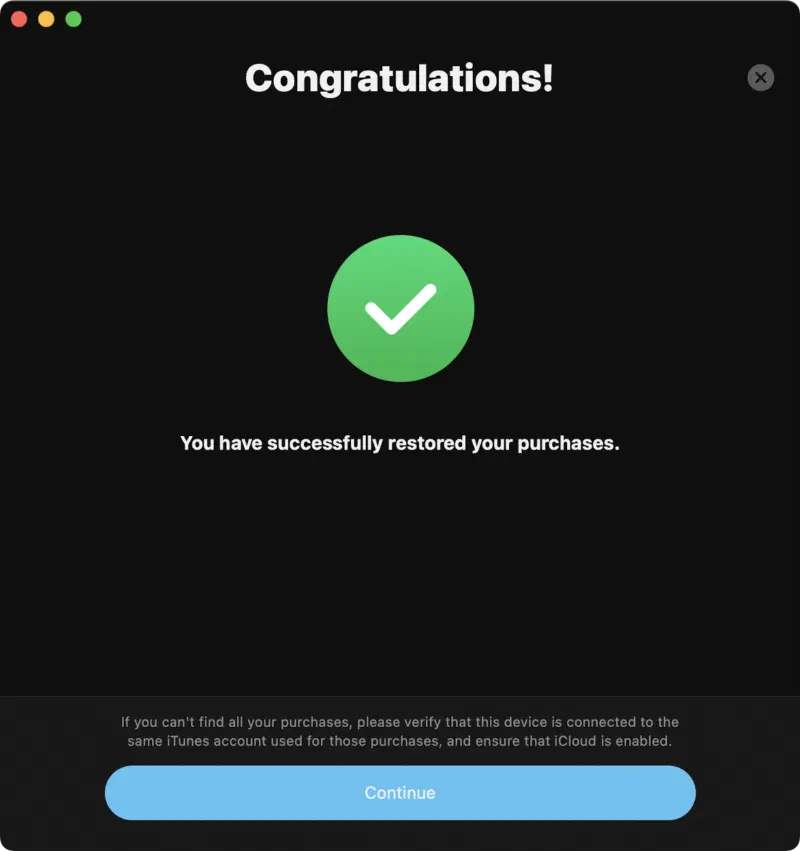Maximize the window with the green button
The height and width of the screenshot is (851, 800).
pos(73,19)
